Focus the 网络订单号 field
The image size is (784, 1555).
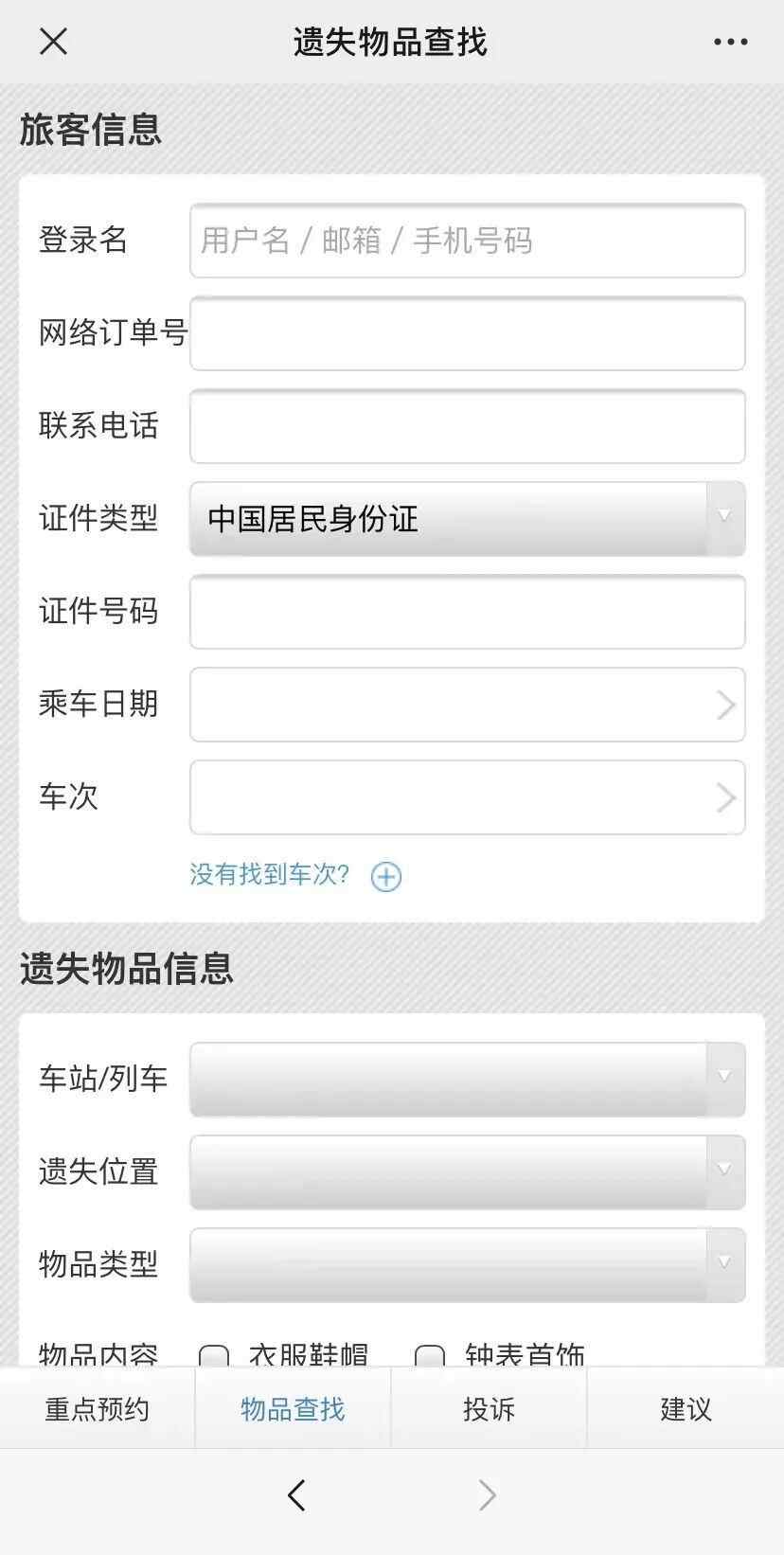pos(467,333)
